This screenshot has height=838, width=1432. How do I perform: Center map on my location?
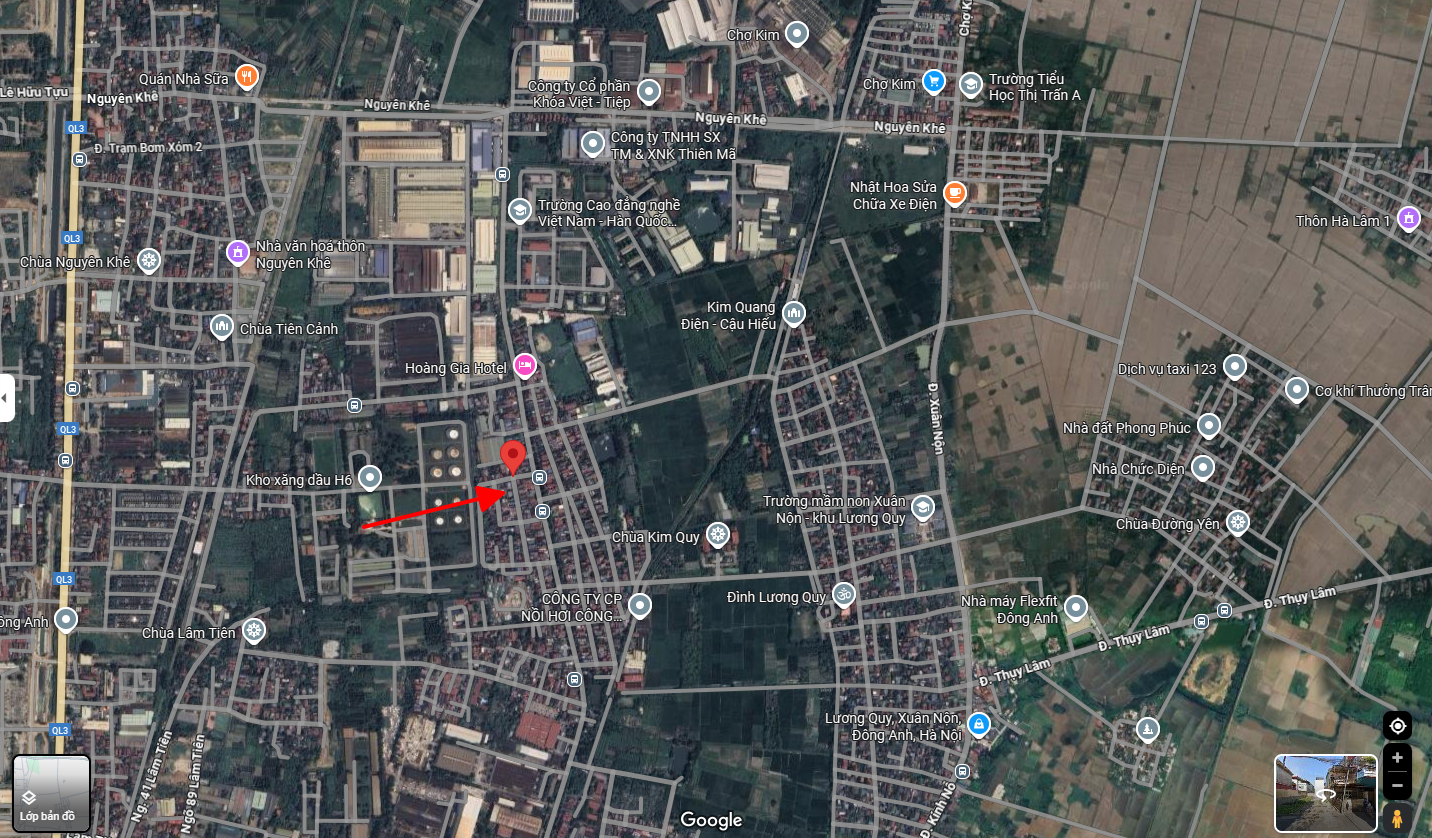click(x=1397, y=725)
